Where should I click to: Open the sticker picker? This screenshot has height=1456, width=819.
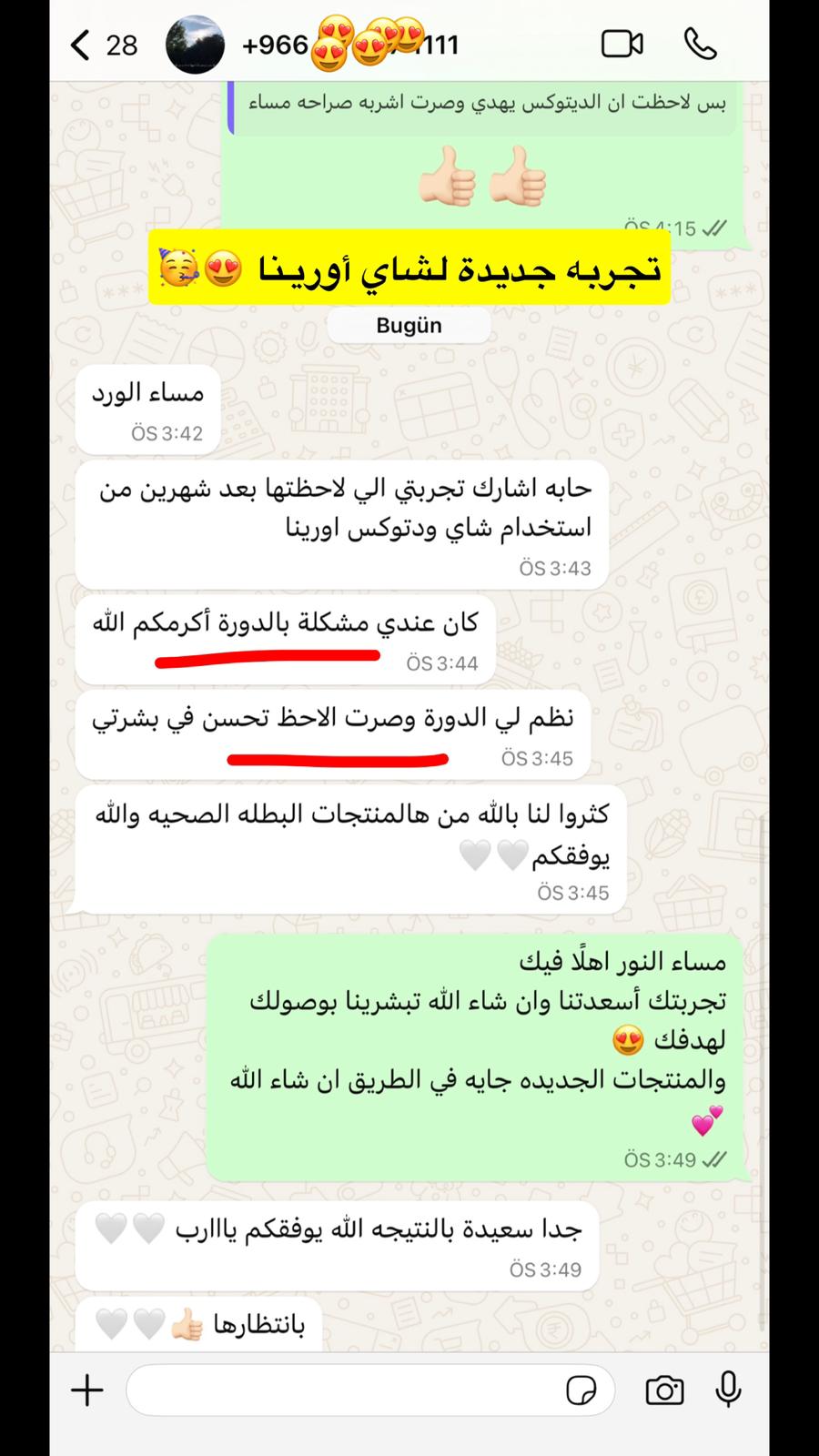[581, 1390]
